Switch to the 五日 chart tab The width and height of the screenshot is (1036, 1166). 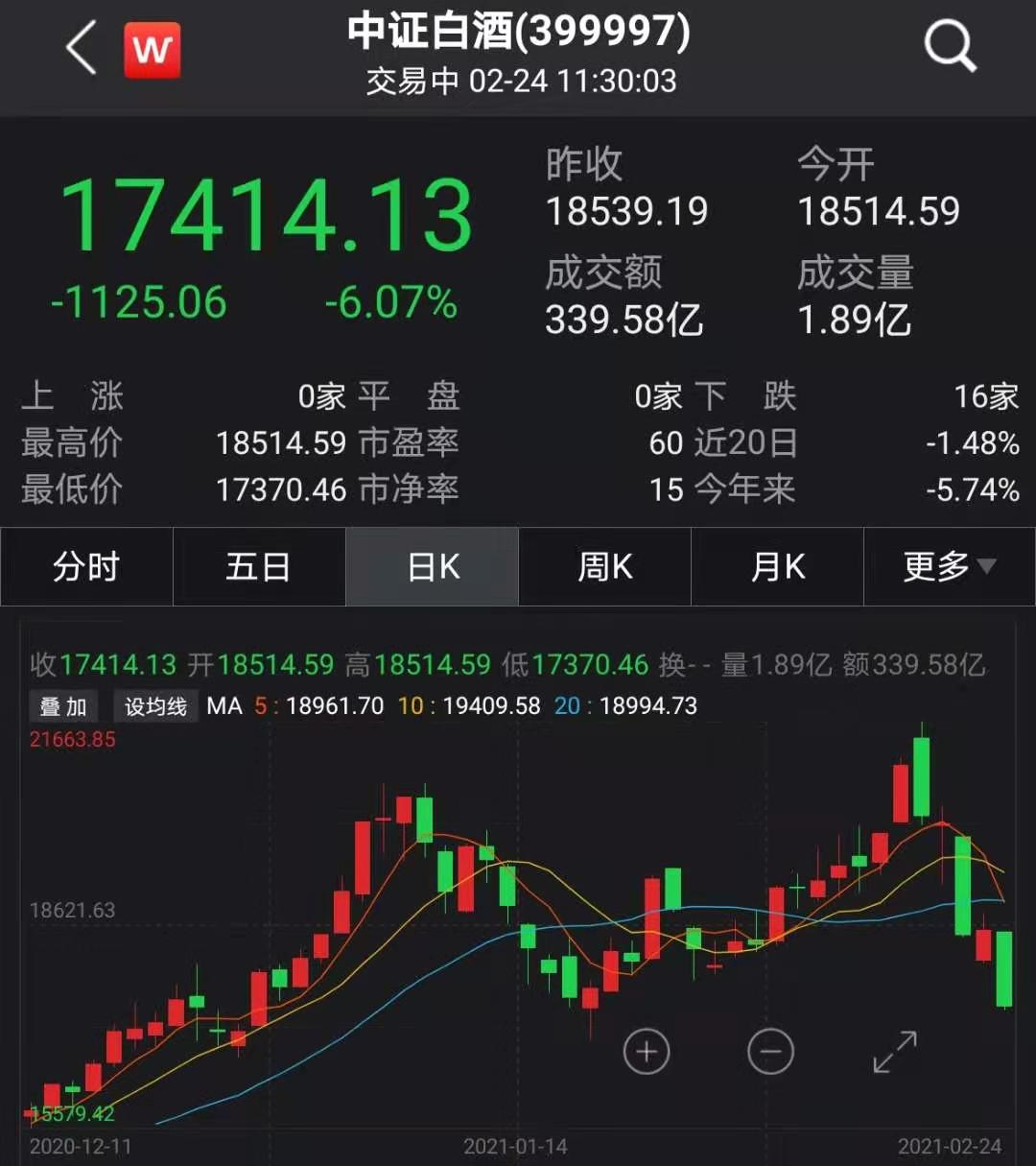click(x=259, y=567)
